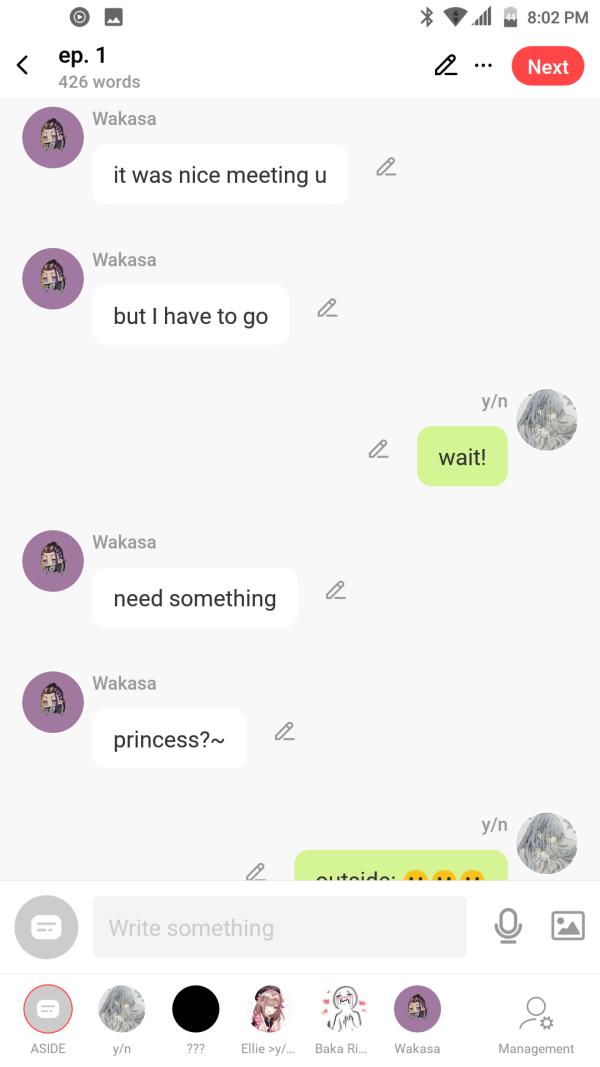Edit the "need something" message
The width and height of the screenshot is (600, 1067).
(x=335, y=590)
